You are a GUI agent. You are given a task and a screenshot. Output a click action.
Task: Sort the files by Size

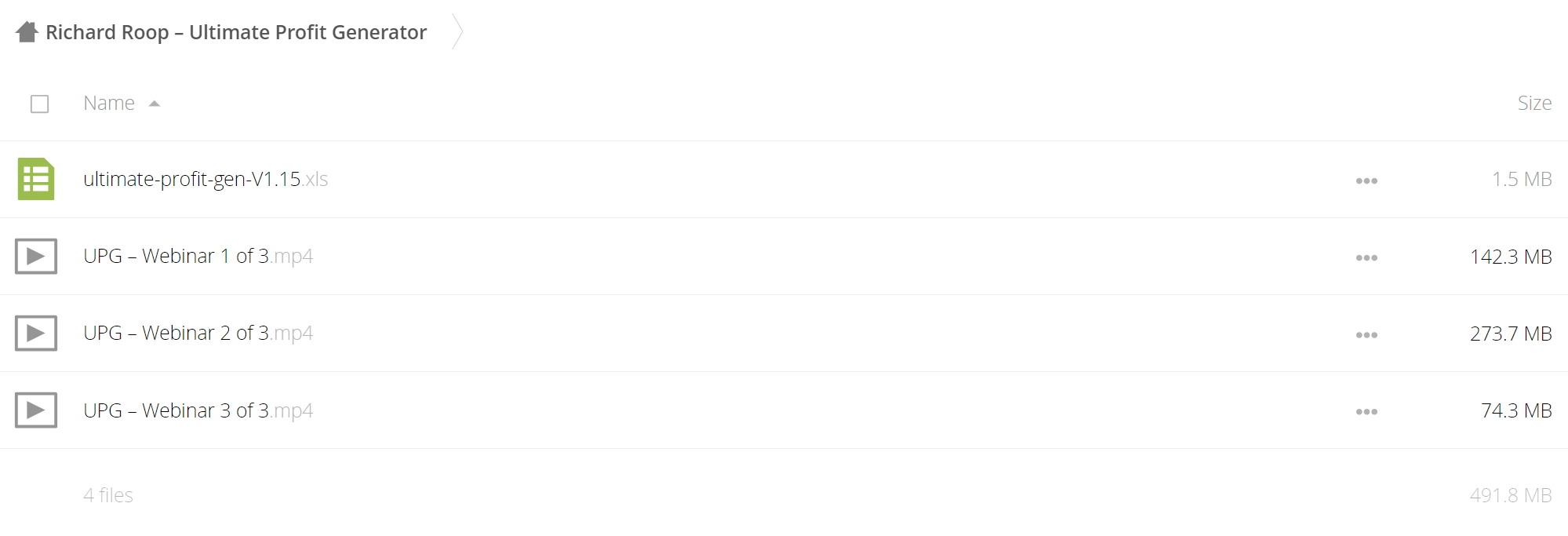tap(1533, 104)
